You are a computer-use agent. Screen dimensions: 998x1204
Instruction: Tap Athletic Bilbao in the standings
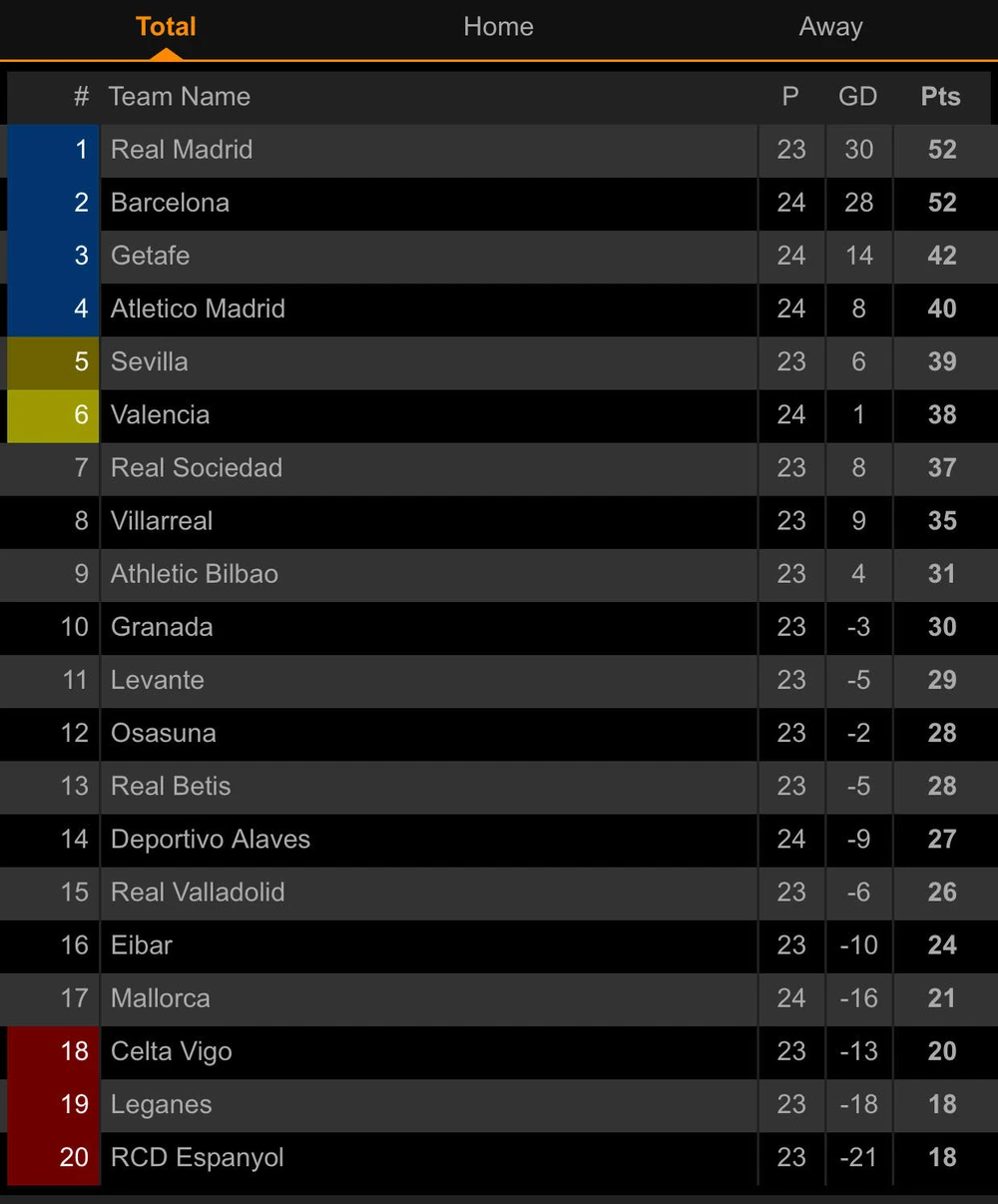point(195,573)
